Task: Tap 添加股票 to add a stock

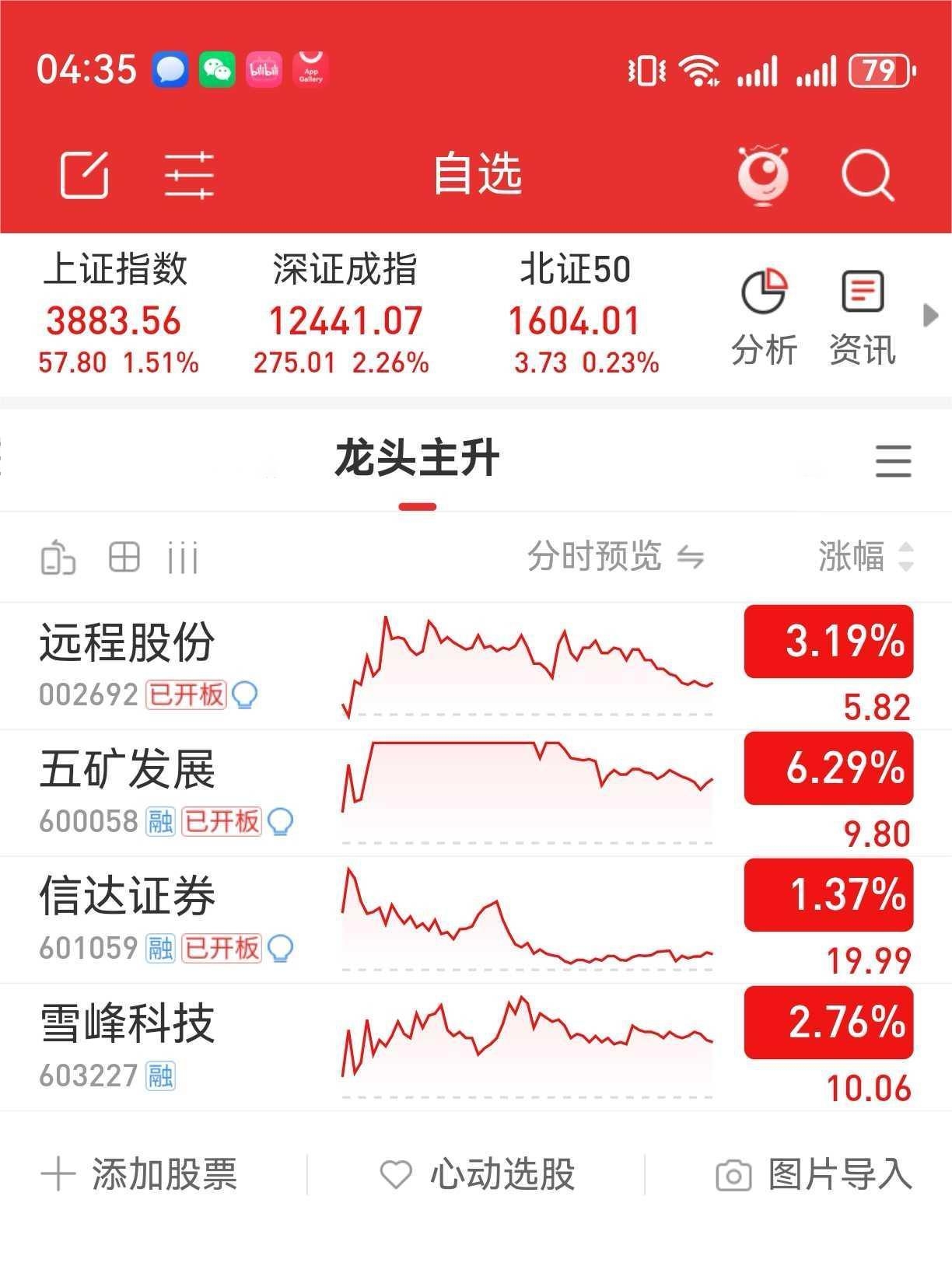Action: point(140,1174)
